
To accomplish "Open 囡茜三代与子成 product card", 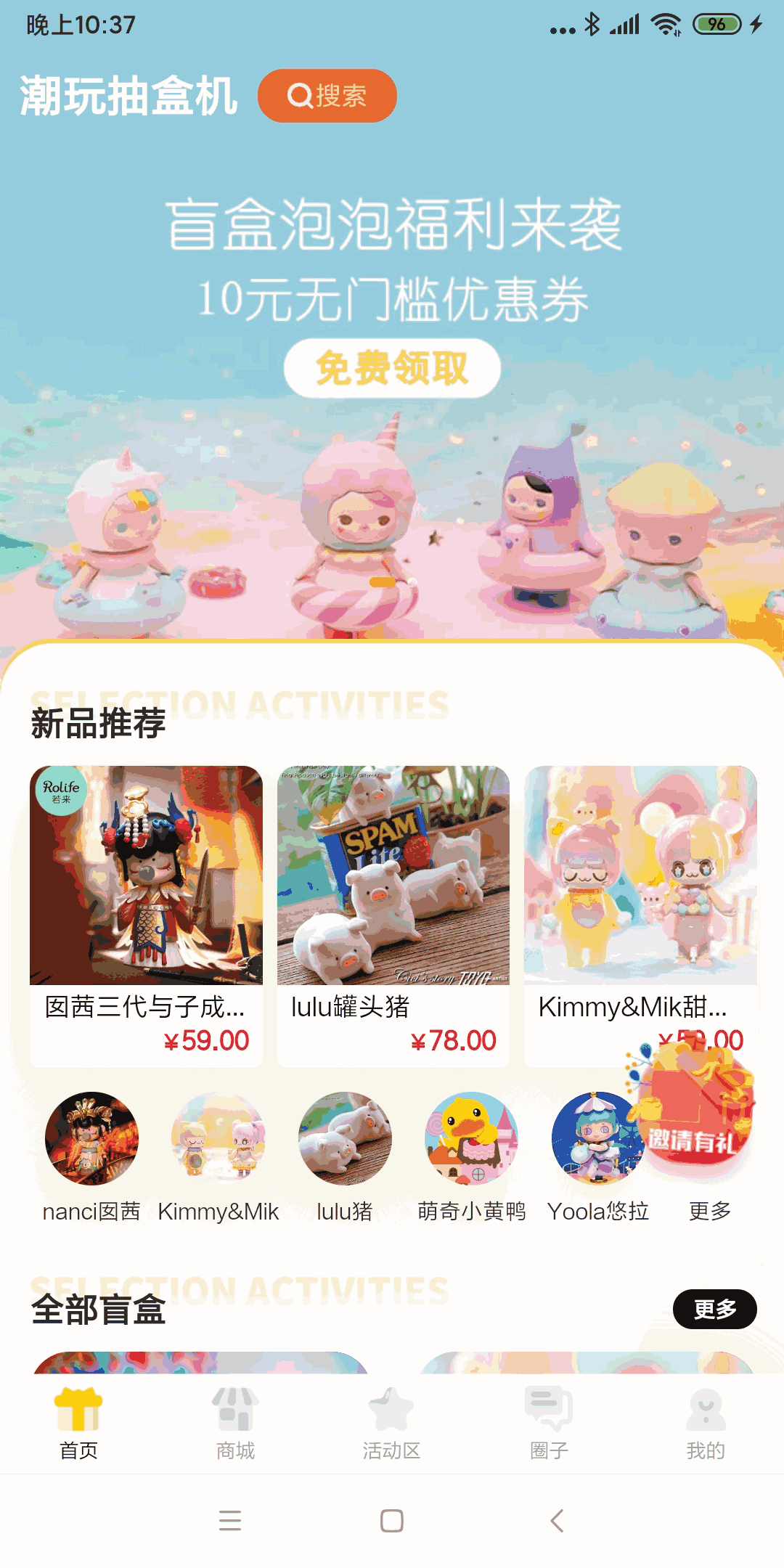I will pyautogui.click(x=146, y=915).
